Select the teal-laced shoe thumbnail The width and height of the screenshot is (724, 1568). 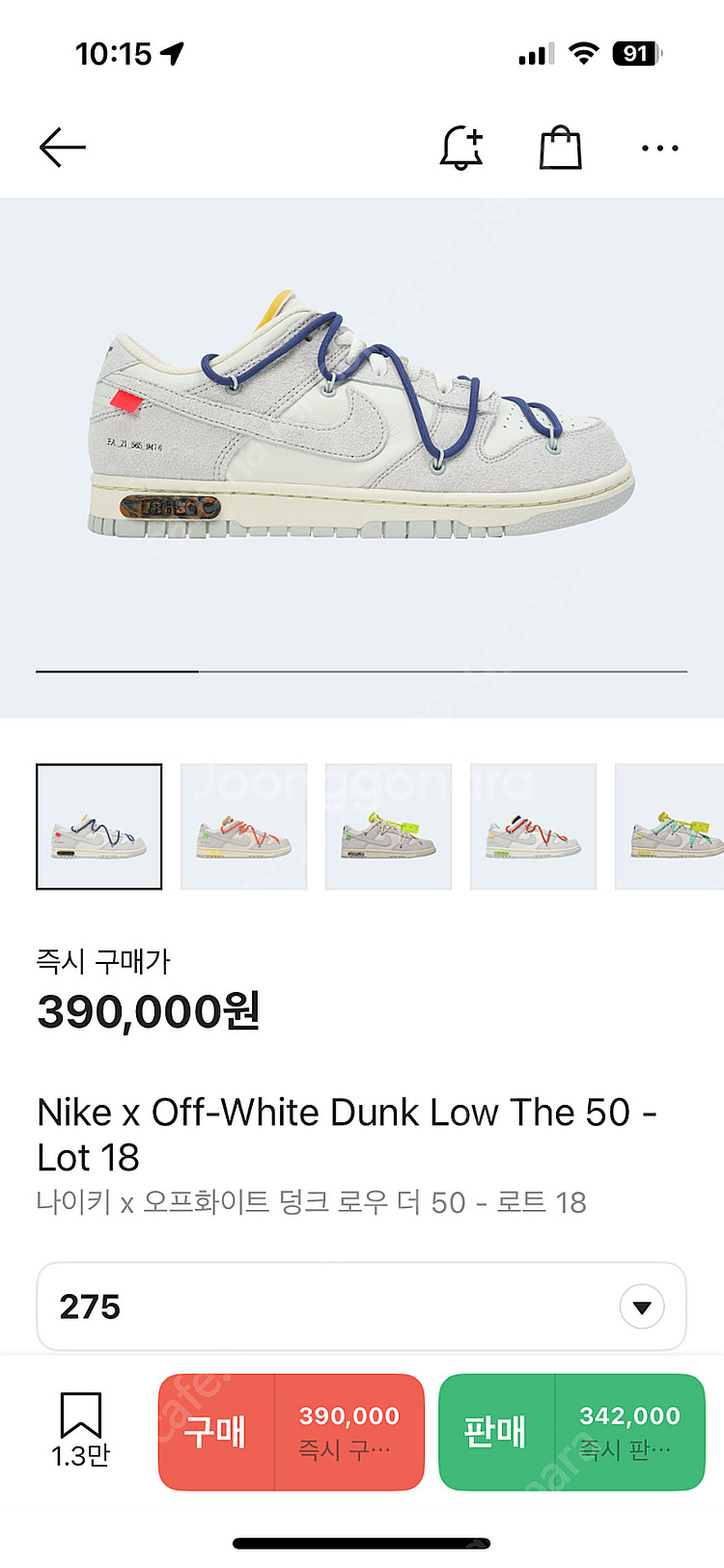click(x=670, y=827)
